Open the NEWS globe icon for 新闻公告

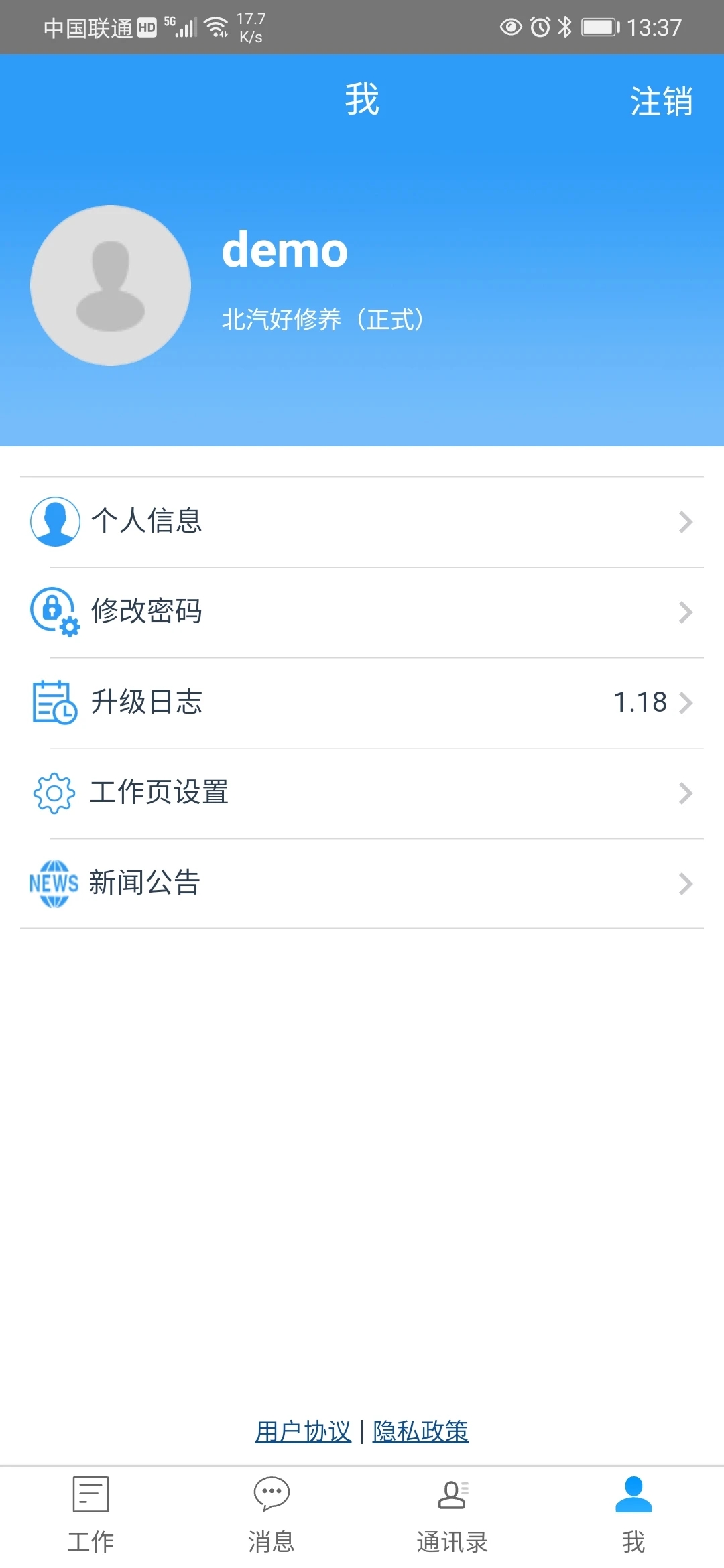point(52,883)
